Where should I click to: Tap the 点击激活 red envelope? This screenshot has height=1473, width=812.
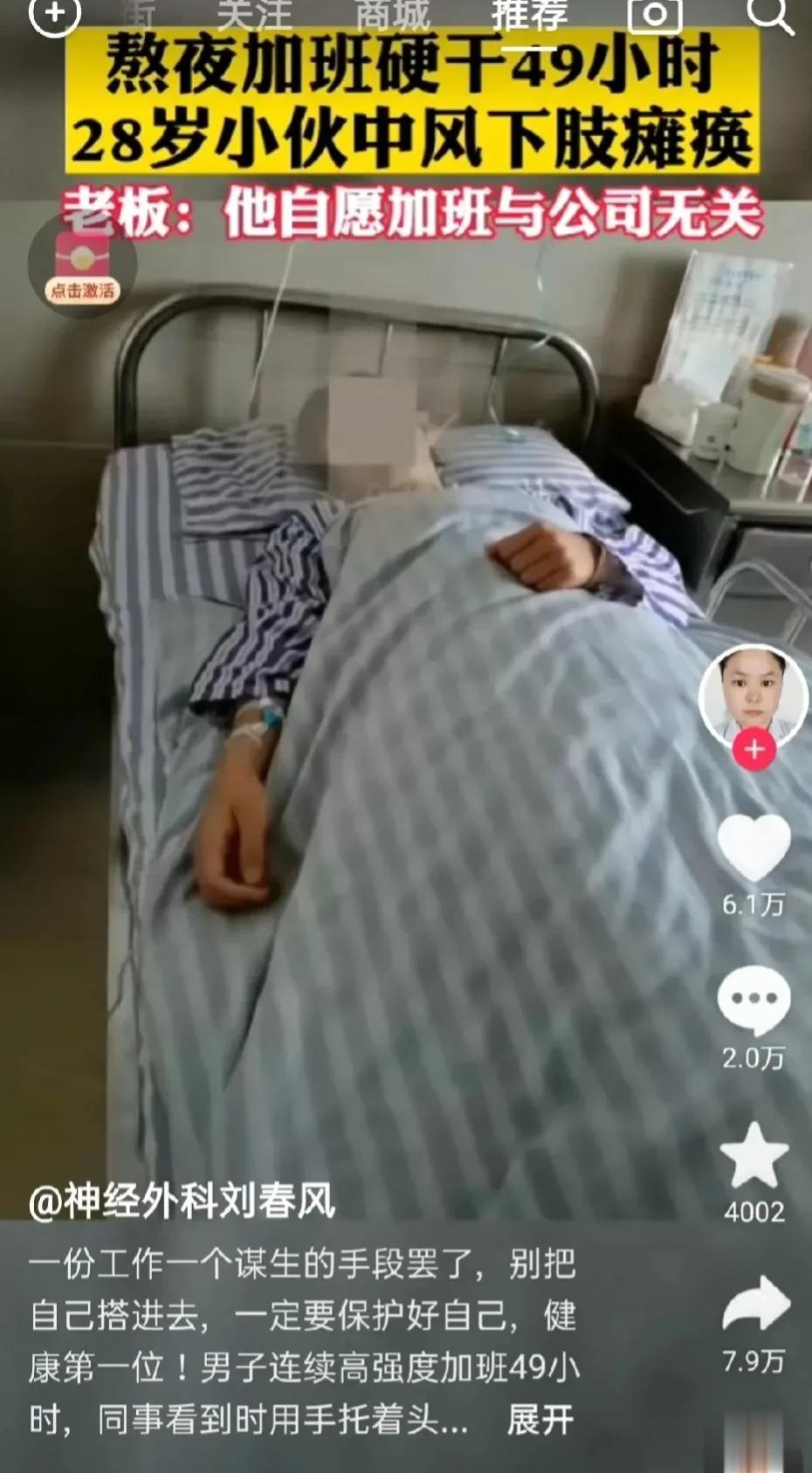click(x=82, y=265)
